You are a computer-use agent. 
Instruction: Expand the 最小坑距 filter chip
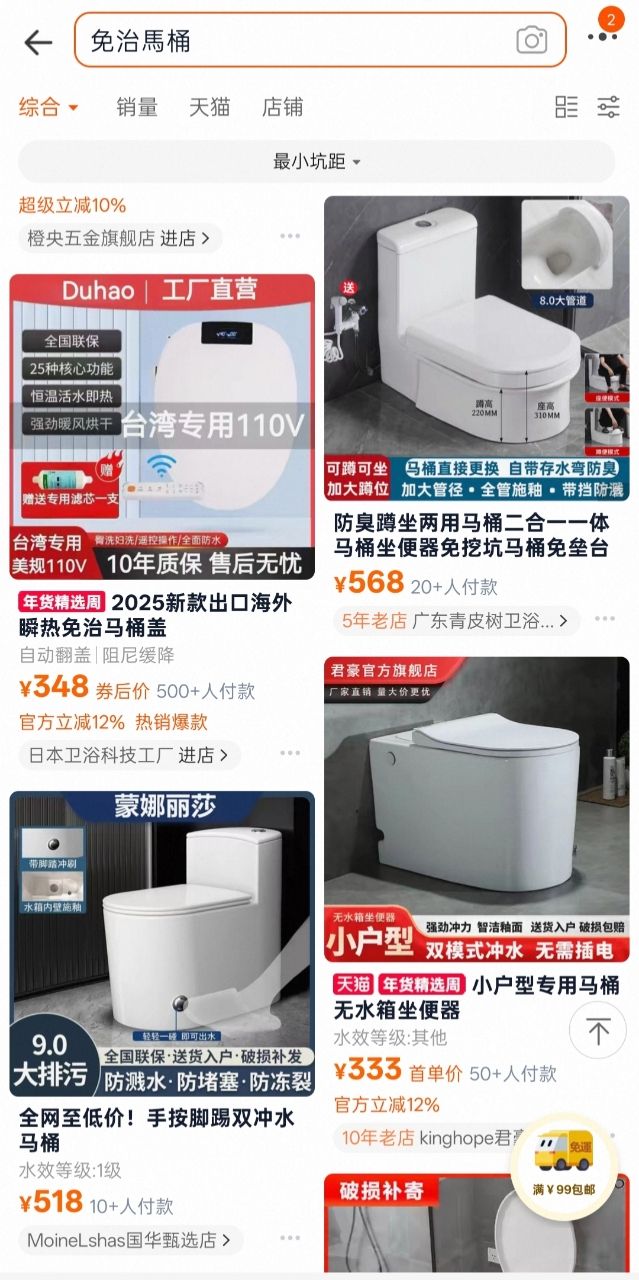[x=316, y=161]
